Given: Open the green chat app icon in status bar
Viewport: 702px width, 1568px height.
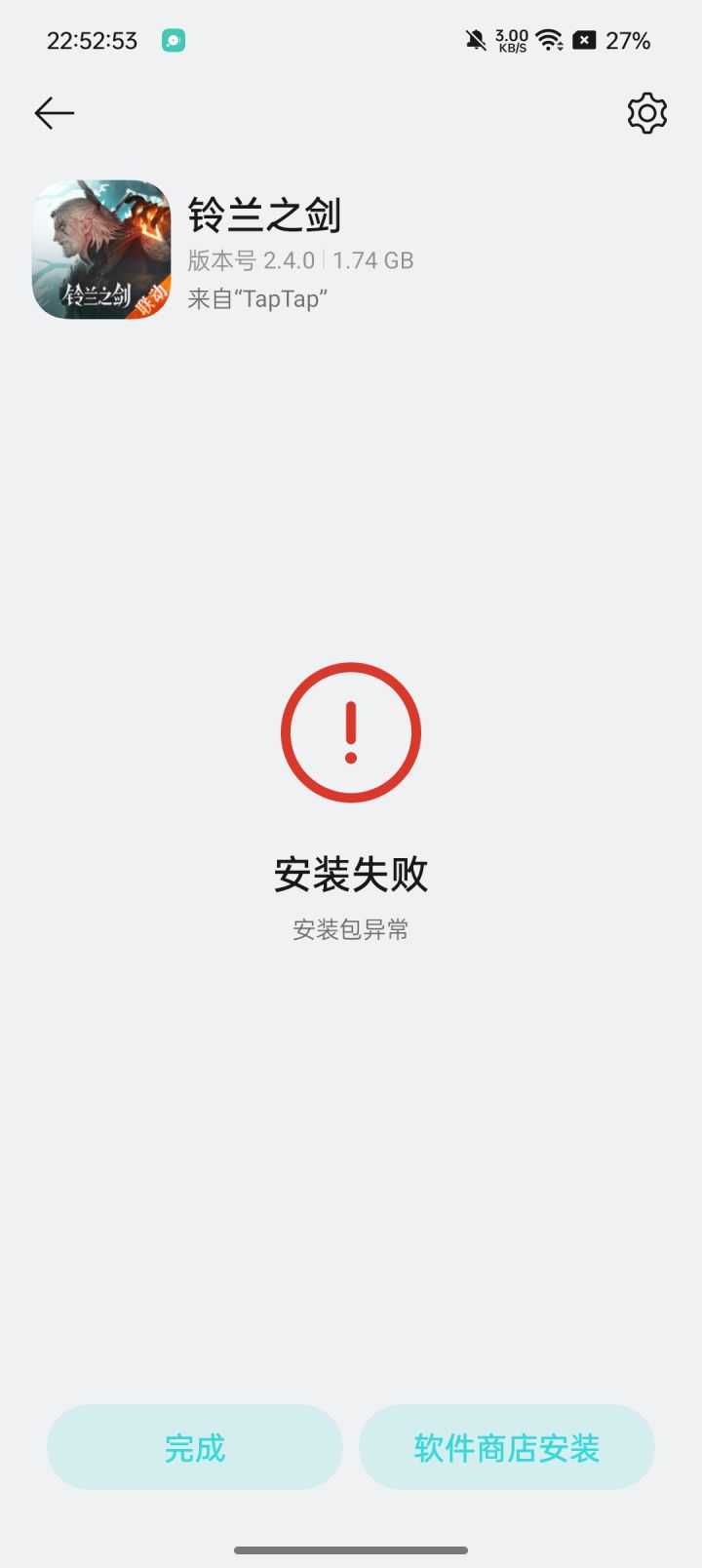Looking at the screenshot, I should 174,41.
